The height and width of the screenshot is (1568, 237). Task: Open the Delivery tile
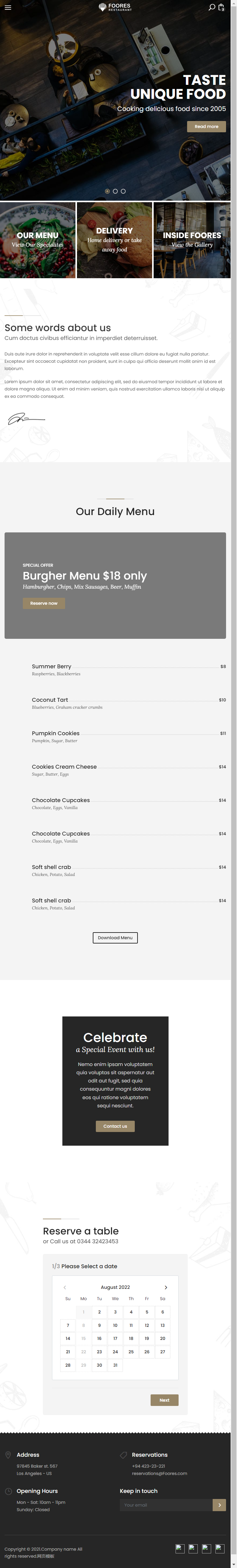point(114,240)
